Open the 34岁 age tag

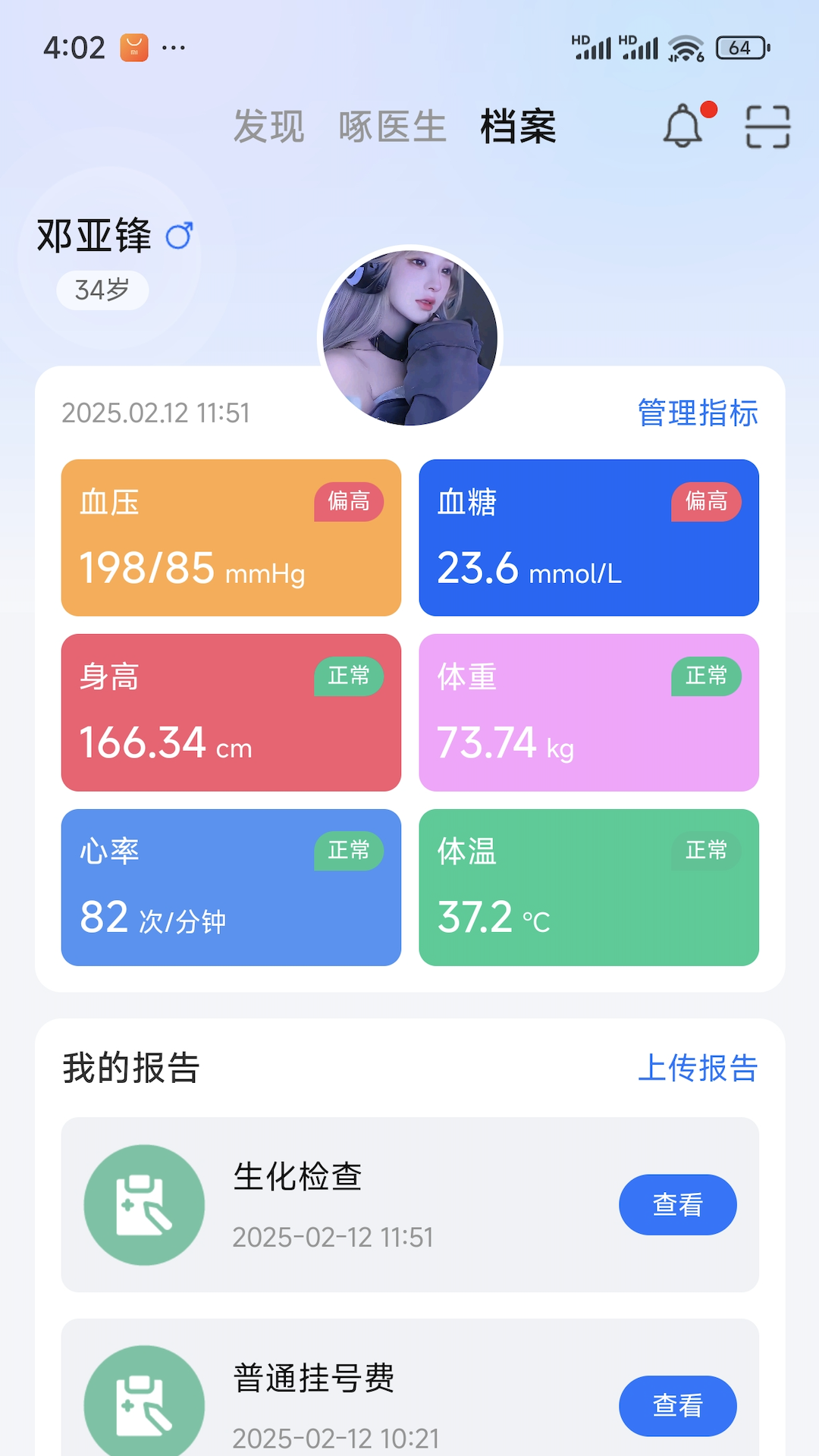coord(102,290)
